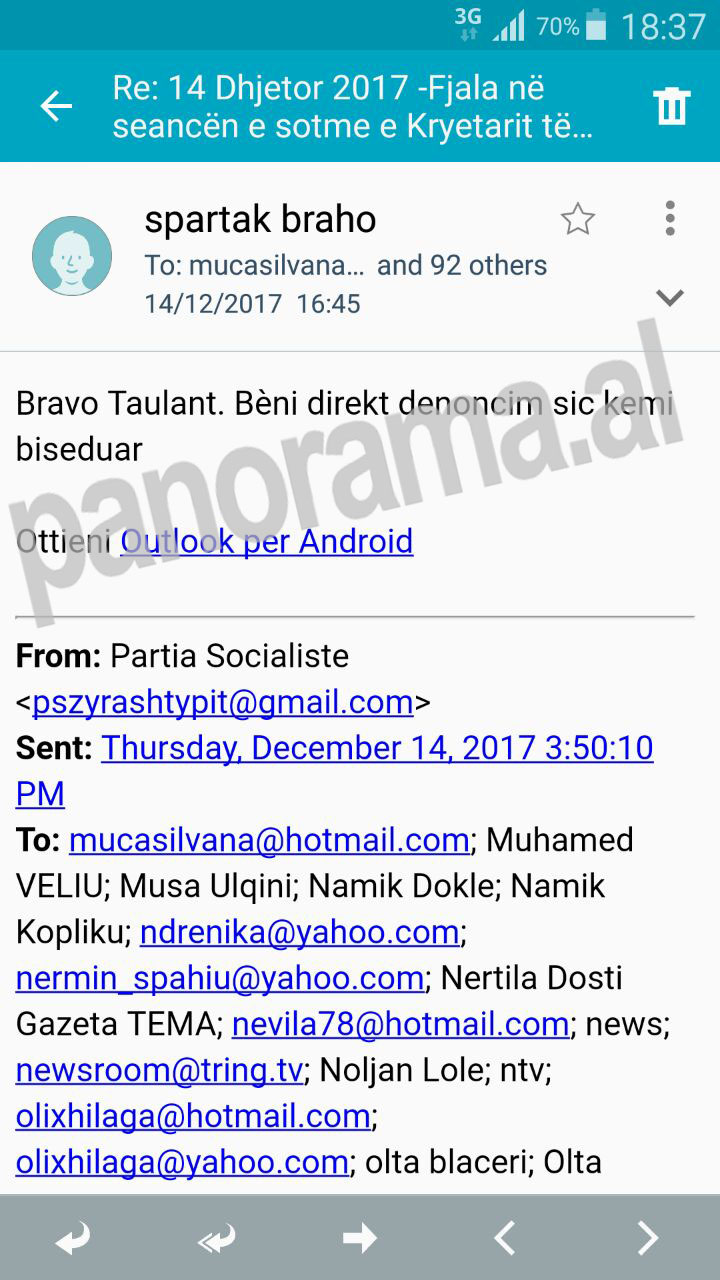
Task: Go to the next email
Action: [x=648, y=1239]
